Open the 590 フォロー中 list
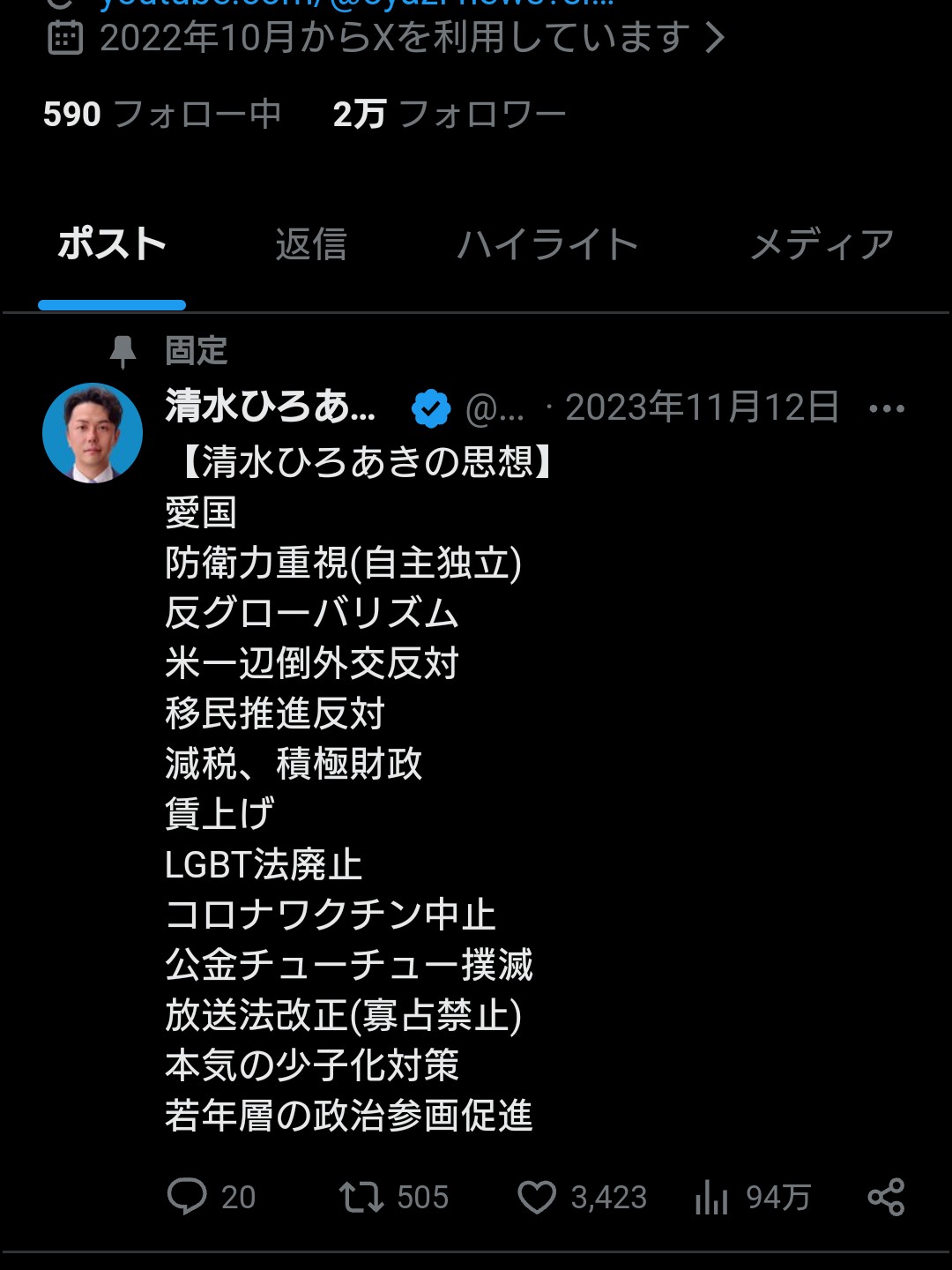 click(161, 115)
